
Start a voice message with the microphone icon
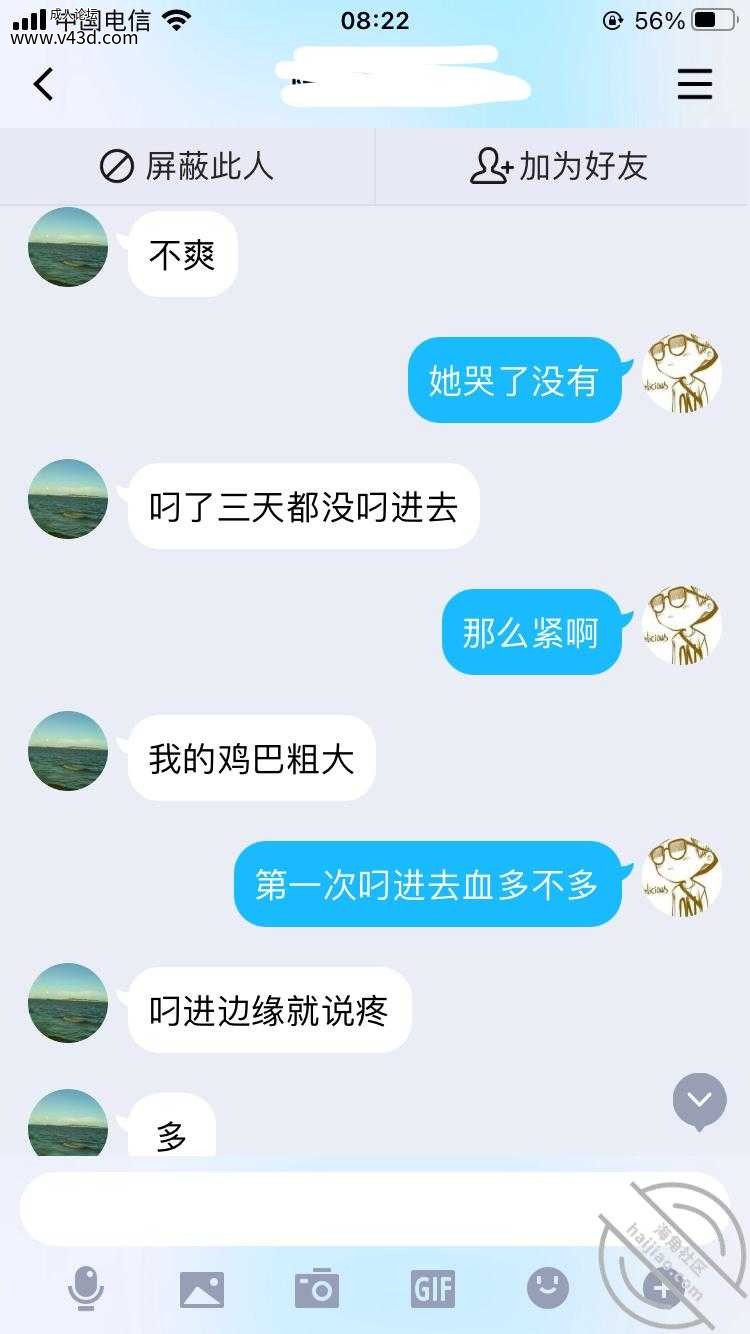tap(86, 1288)
